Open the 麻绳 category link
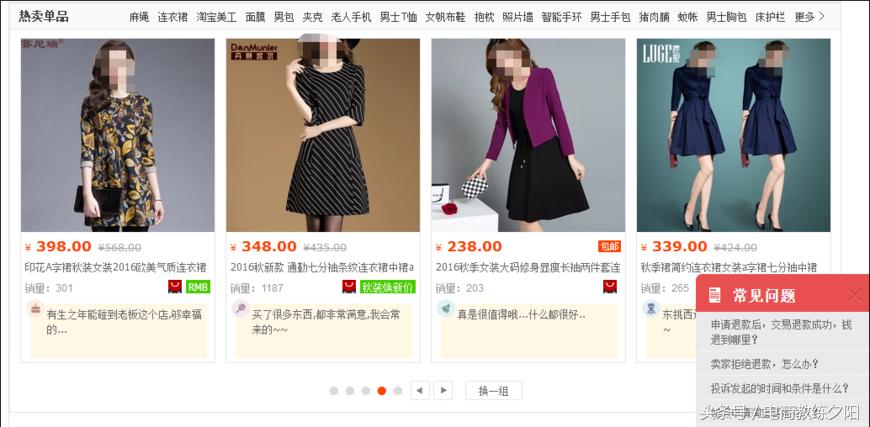This screenshot has height=427, width=870. (139, 17)
